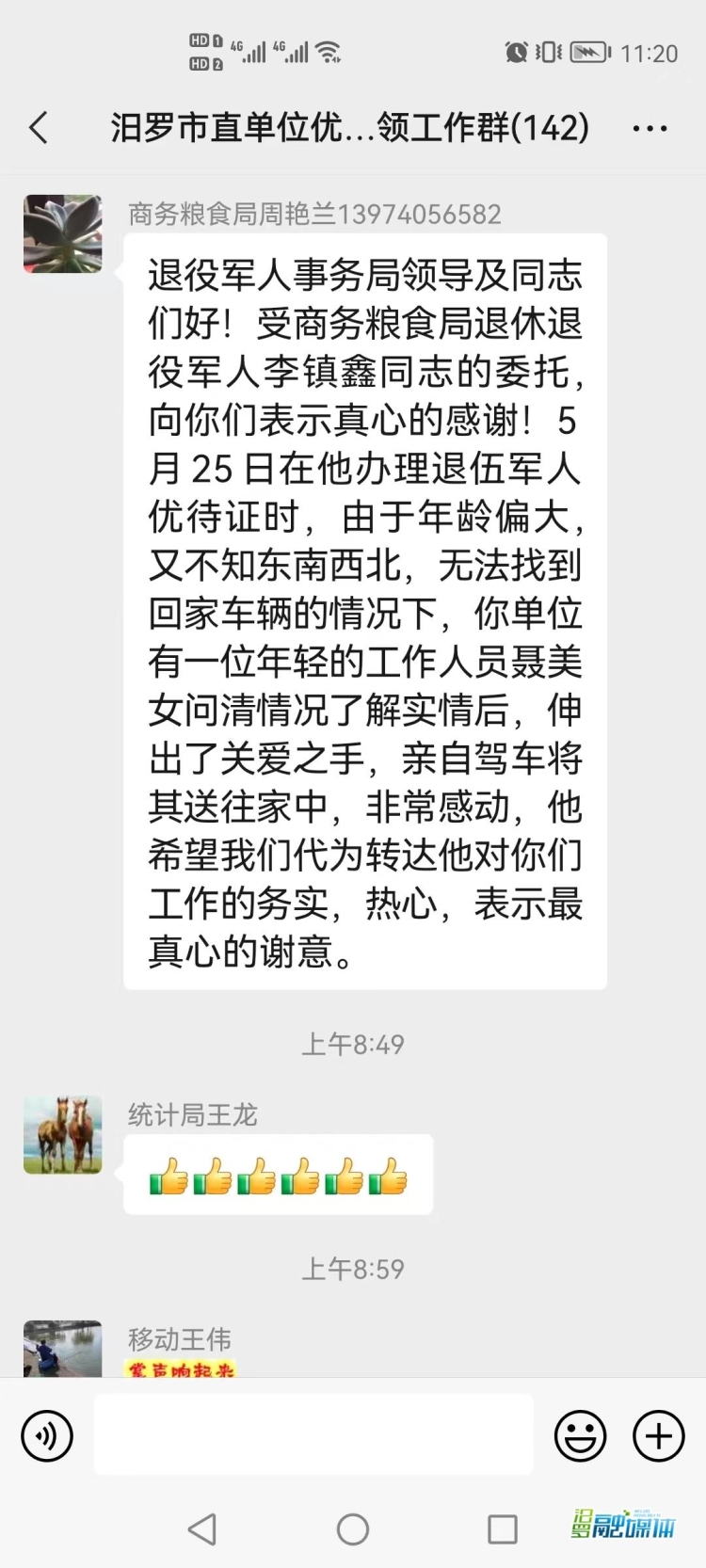View 周艳兰's profile avatar

pos(63,233)
